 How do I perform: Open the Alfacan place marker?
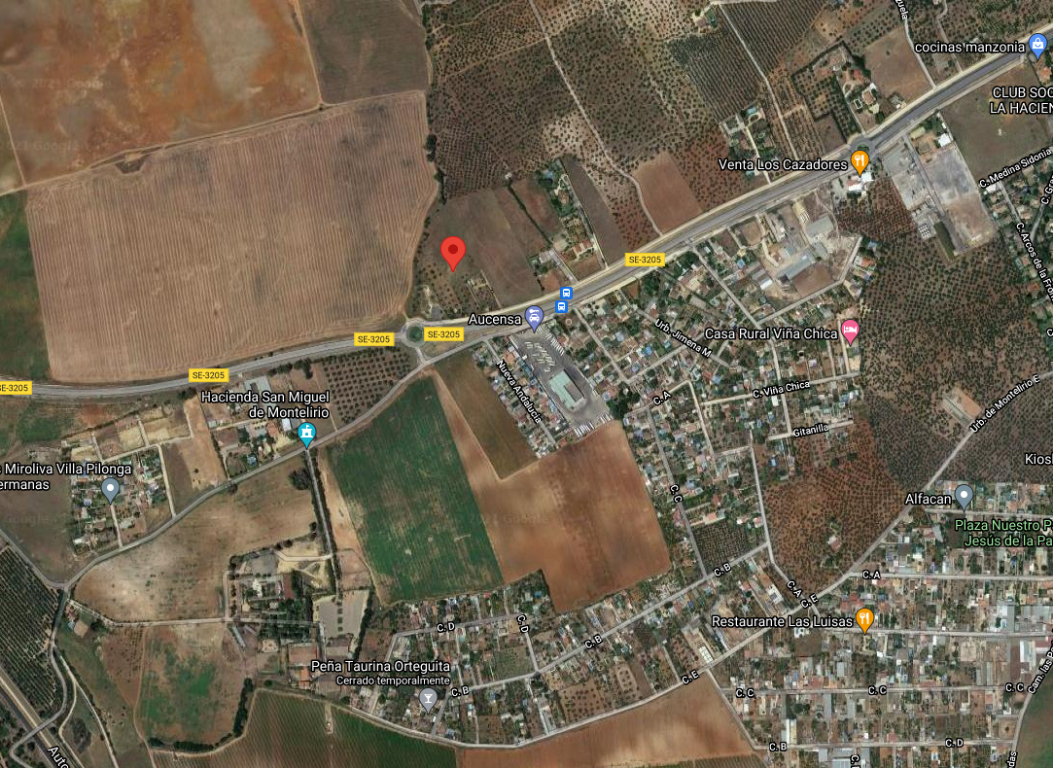coord(963,495)
